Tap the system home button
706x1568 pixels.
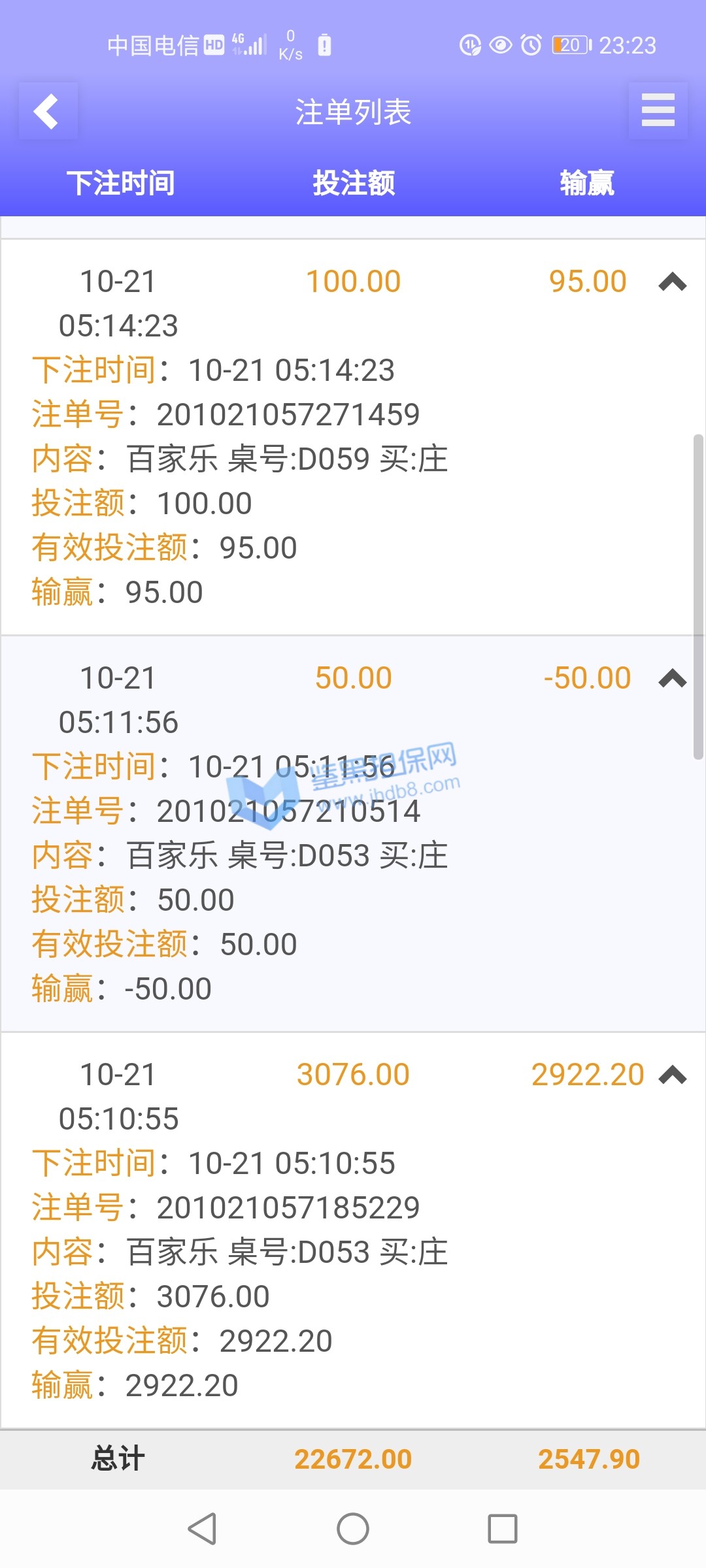click(x=353, y=1529)
